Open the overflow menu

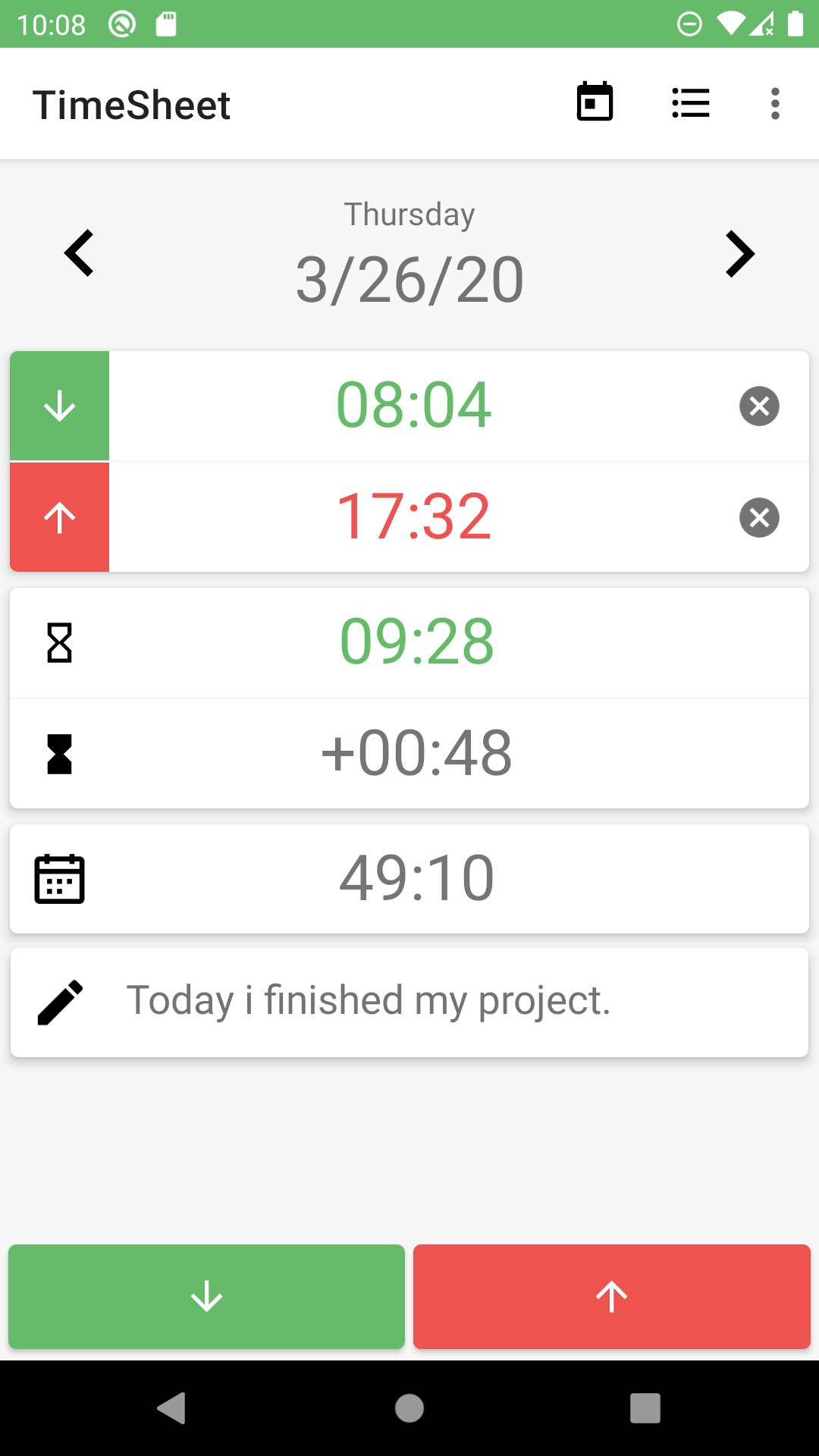coord(774,103)
